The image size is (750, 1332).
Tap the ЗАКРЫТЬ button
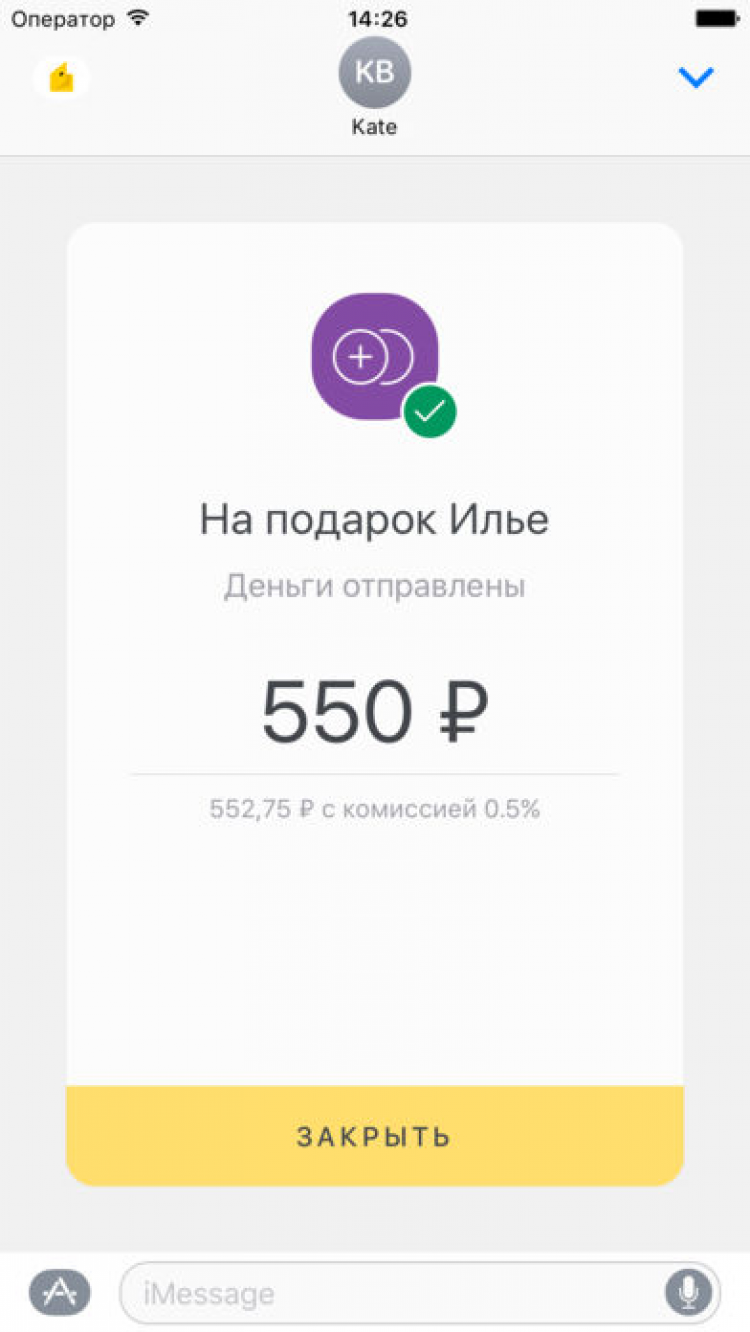pyautogui.click(x=374, y=1136)
